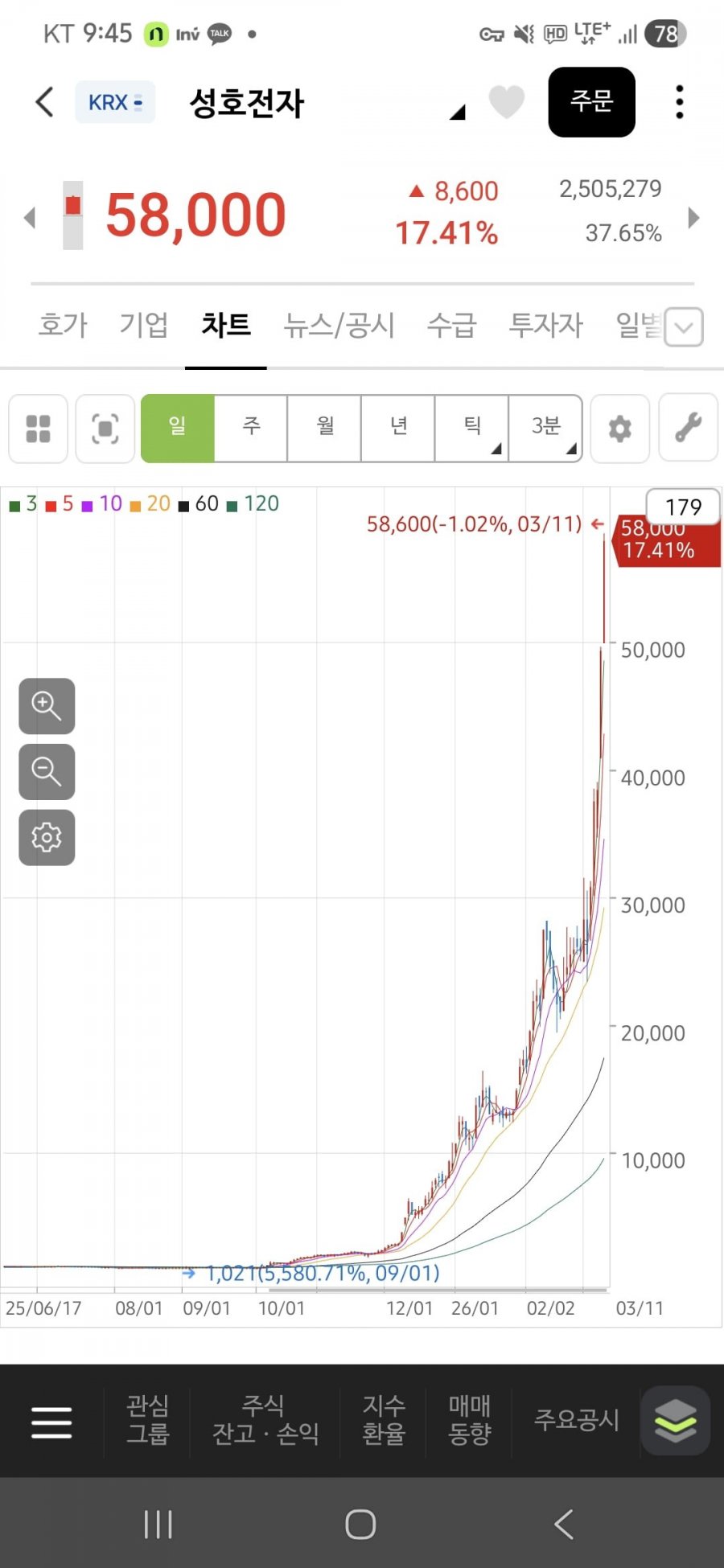Open chart settings gear in the toolbar
Image resolution: width=724 pixels, height=1568 pixels.
coord(619,429)
